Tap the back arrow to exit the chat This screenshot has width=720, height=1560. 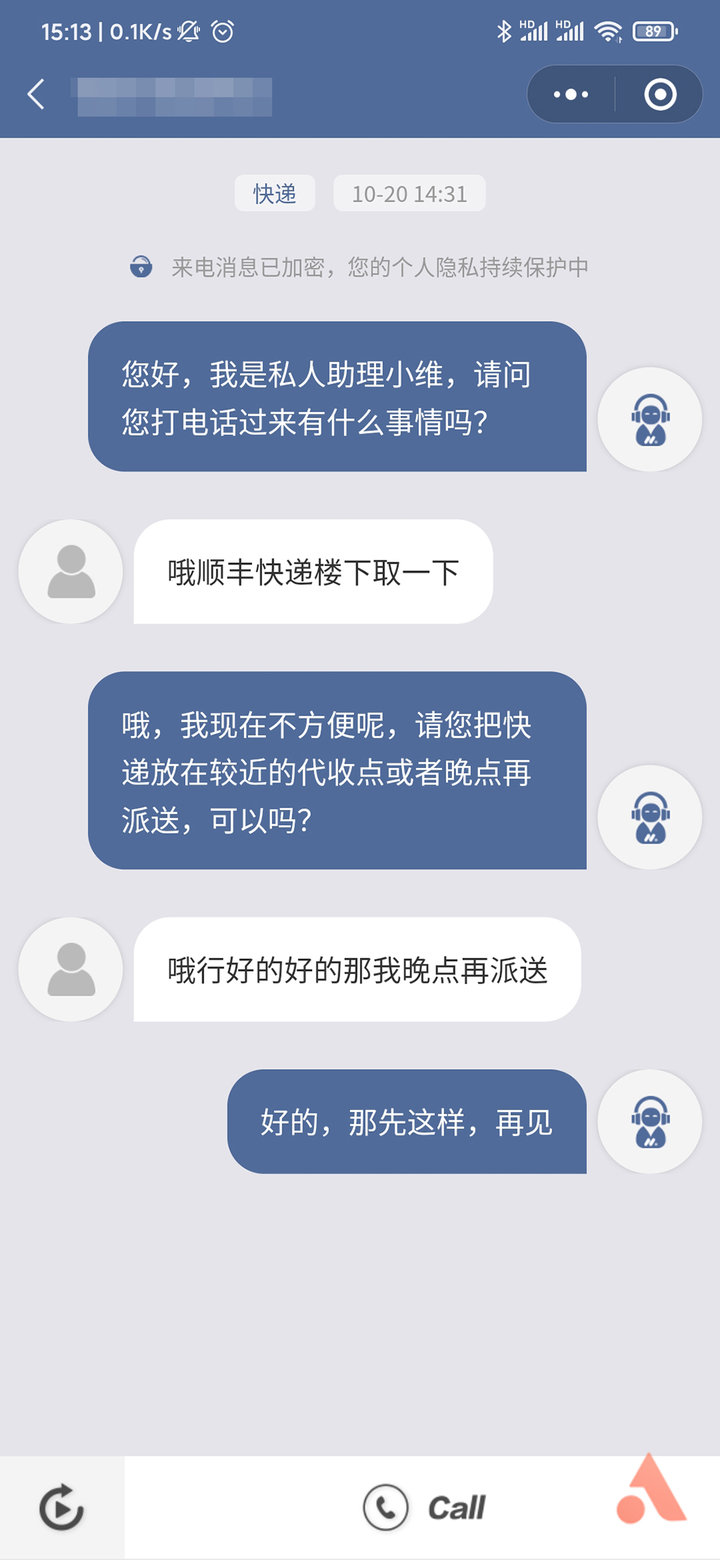pos(36,93)
